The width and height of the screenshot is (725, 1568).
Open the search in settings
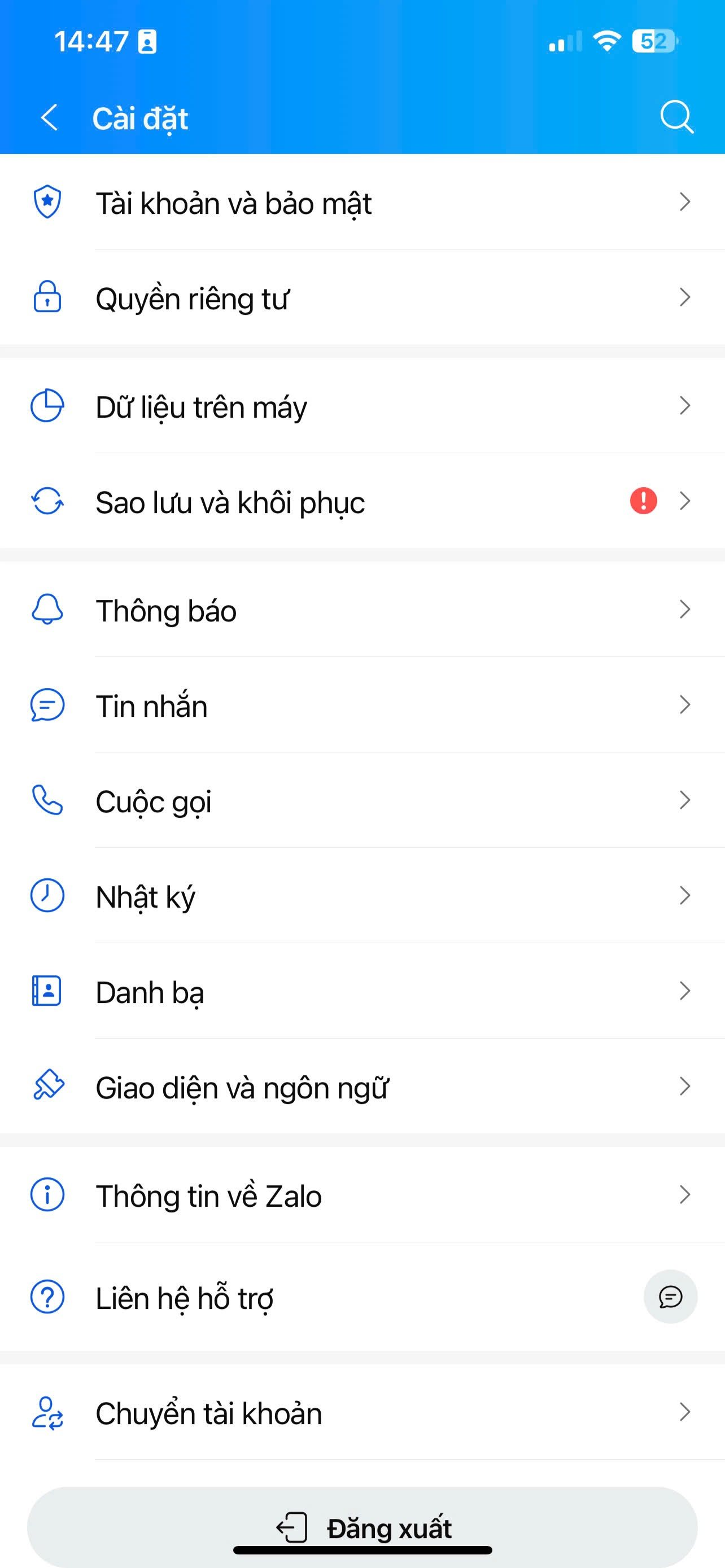coord(676,117)
